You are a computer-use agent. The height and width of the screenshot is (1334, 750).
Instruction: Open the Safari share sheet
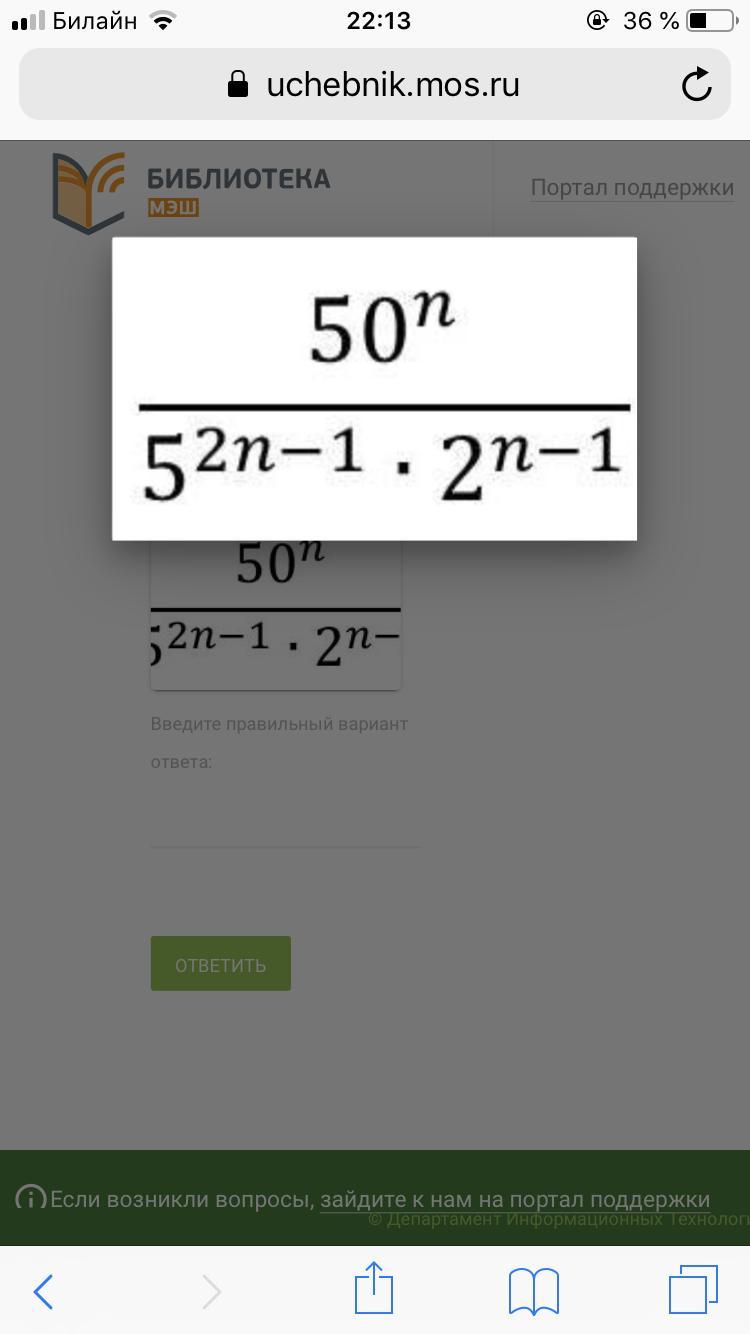[374, 1288]
